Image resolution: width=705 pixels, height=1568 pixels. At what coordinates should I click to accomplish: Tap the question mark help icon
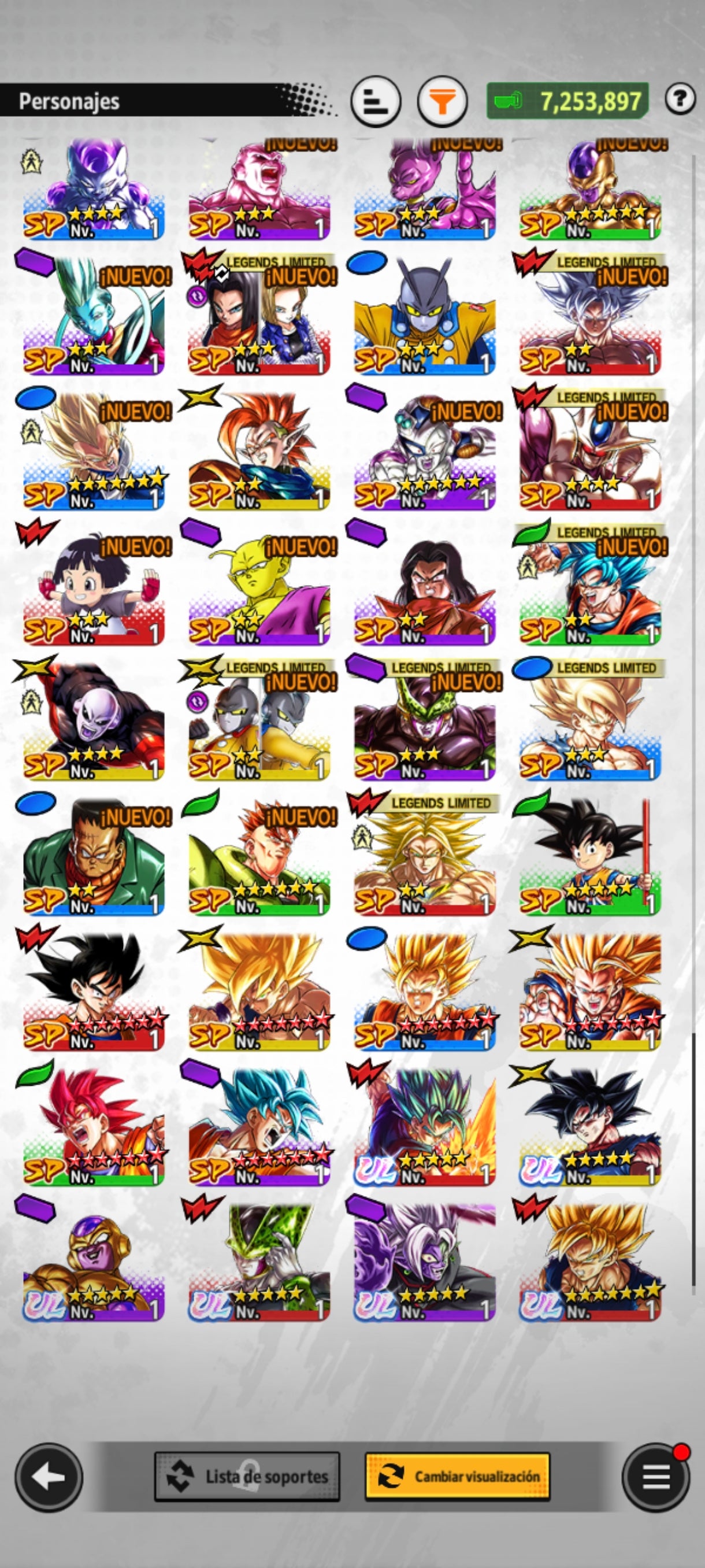[x=680, y=99]
